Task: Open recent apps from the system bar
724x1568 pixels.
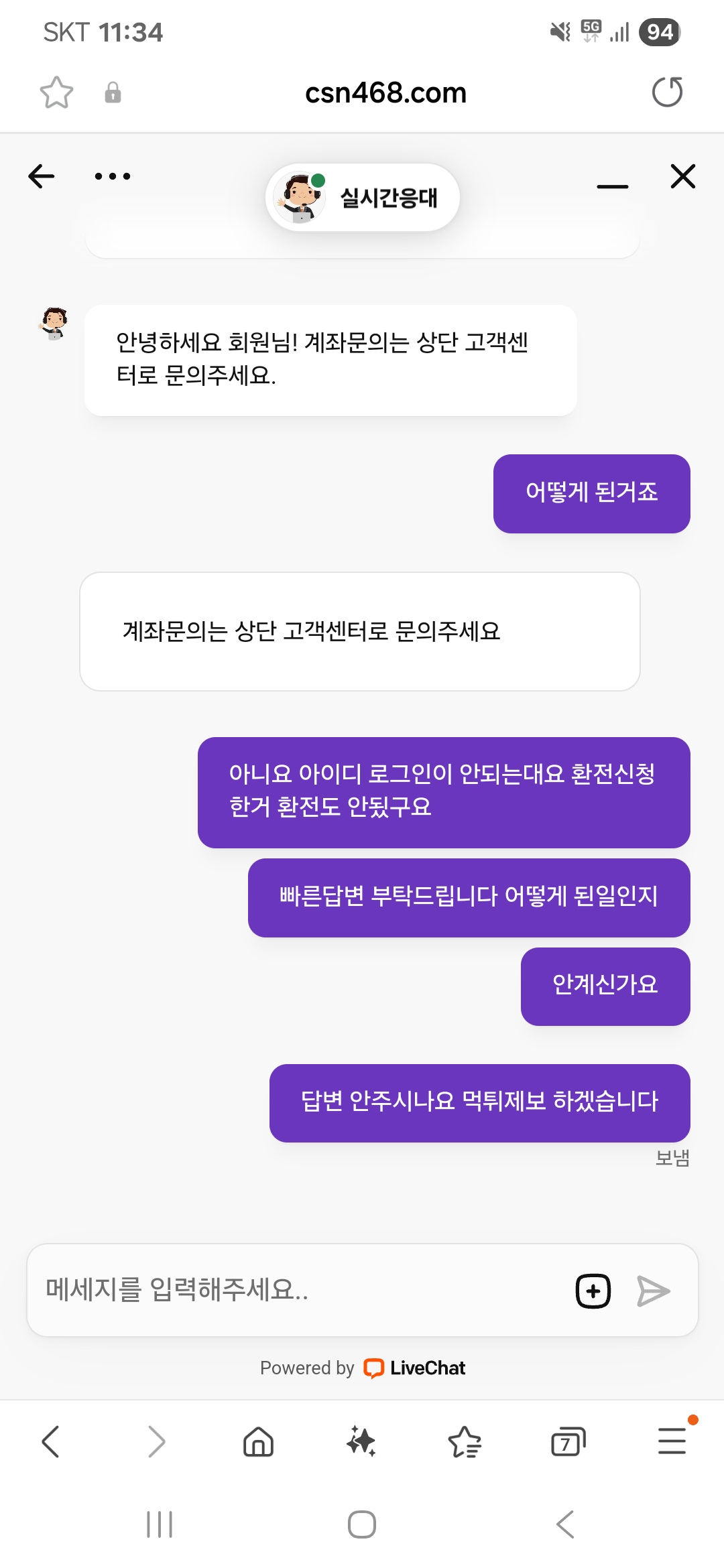Action: [x=160, y=1524]
